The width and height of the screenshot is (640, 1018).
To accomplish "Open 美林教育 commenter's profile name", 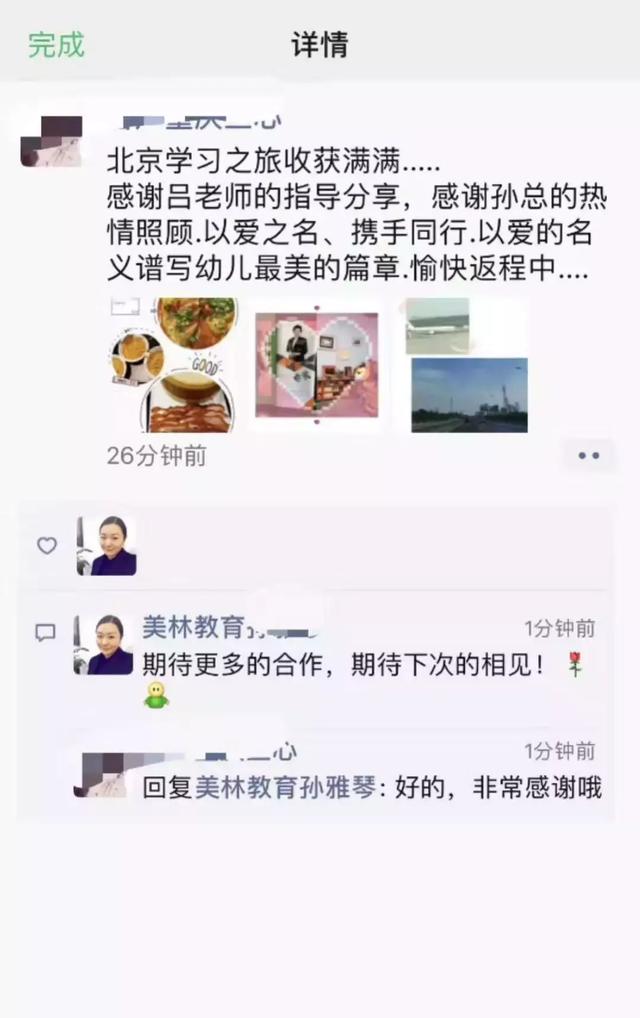I will (193, 628).
